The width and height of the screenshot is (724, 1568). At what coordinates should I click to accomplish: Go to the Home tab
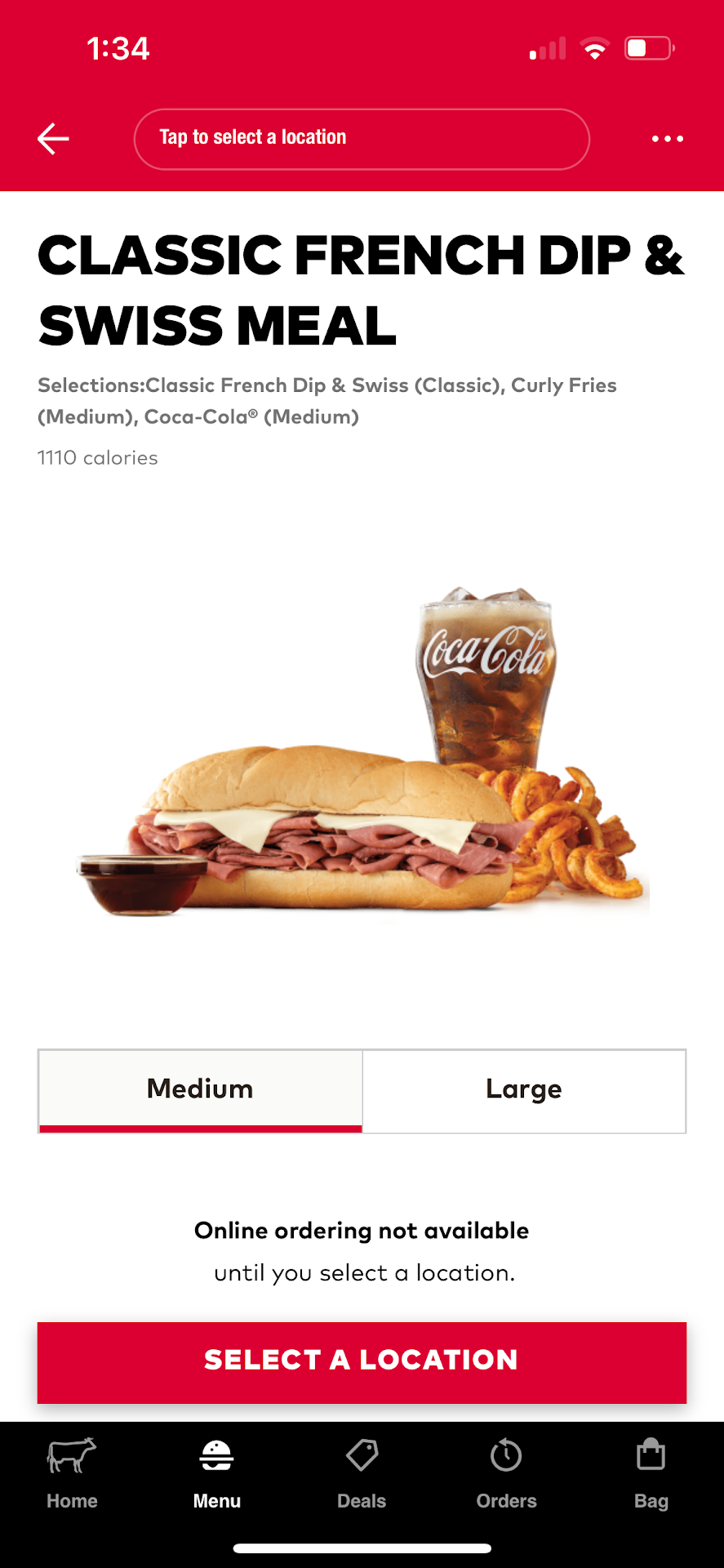click(72, 1474)
